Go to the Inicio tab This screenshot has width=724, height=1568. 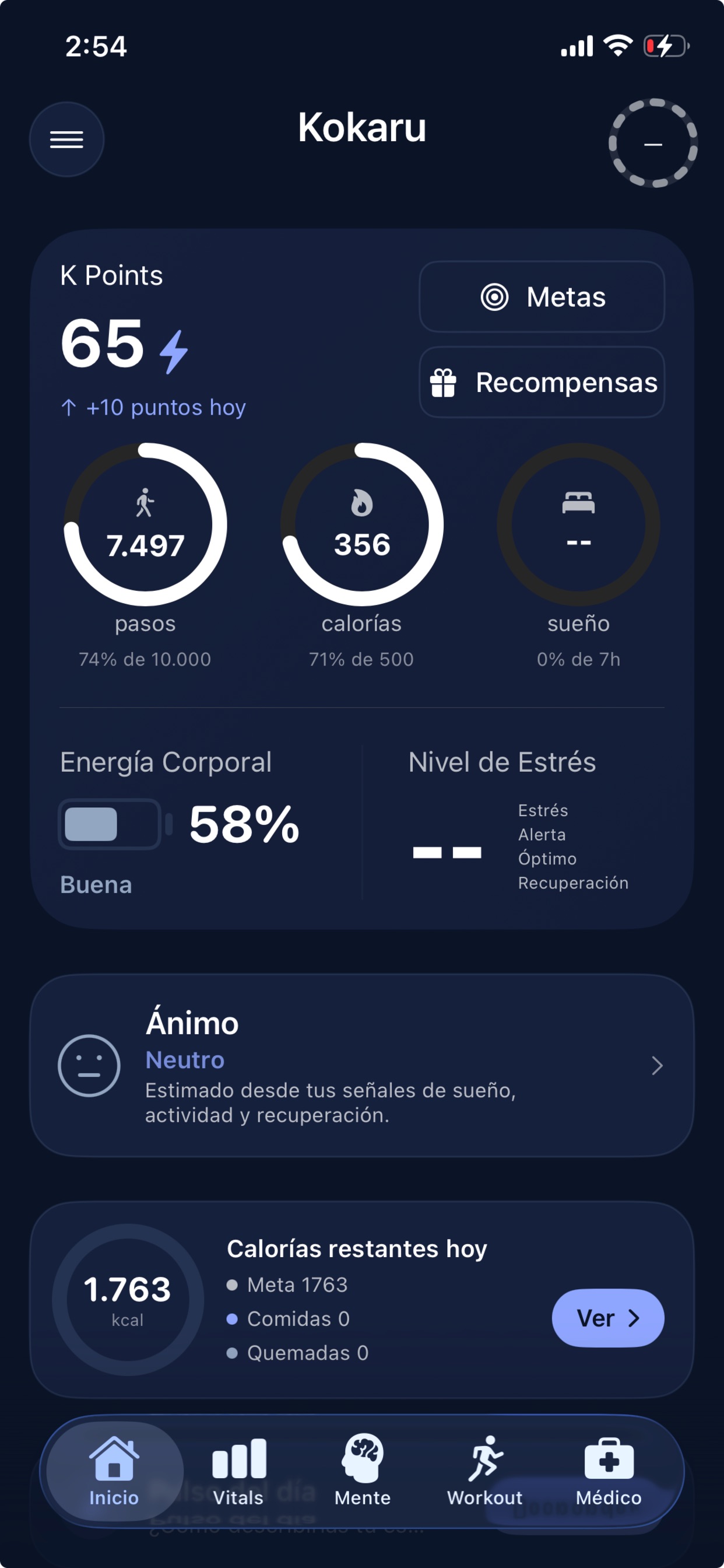114,1472
